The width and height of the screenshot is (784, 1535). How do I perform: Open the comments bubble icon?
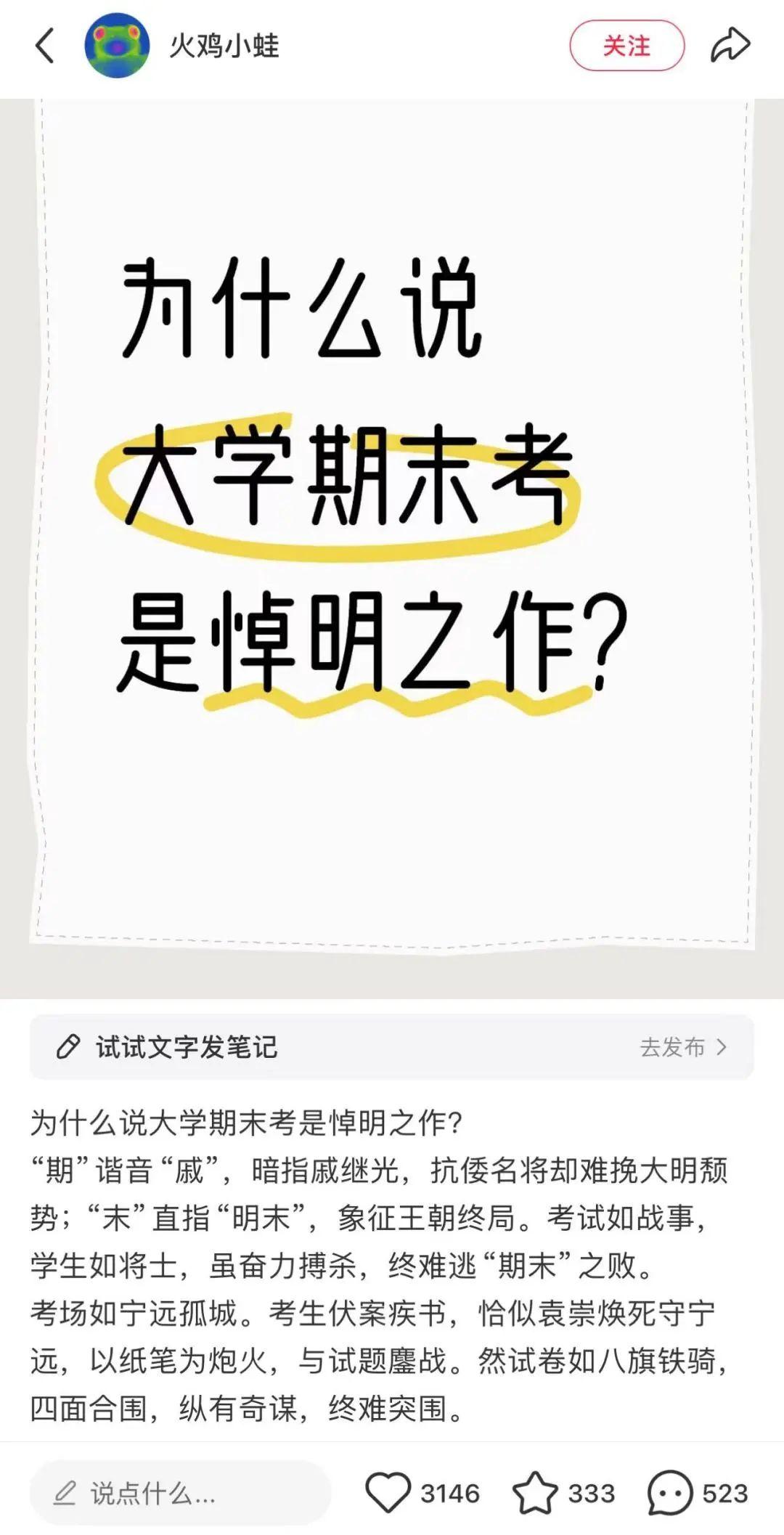coord(669,1493)
